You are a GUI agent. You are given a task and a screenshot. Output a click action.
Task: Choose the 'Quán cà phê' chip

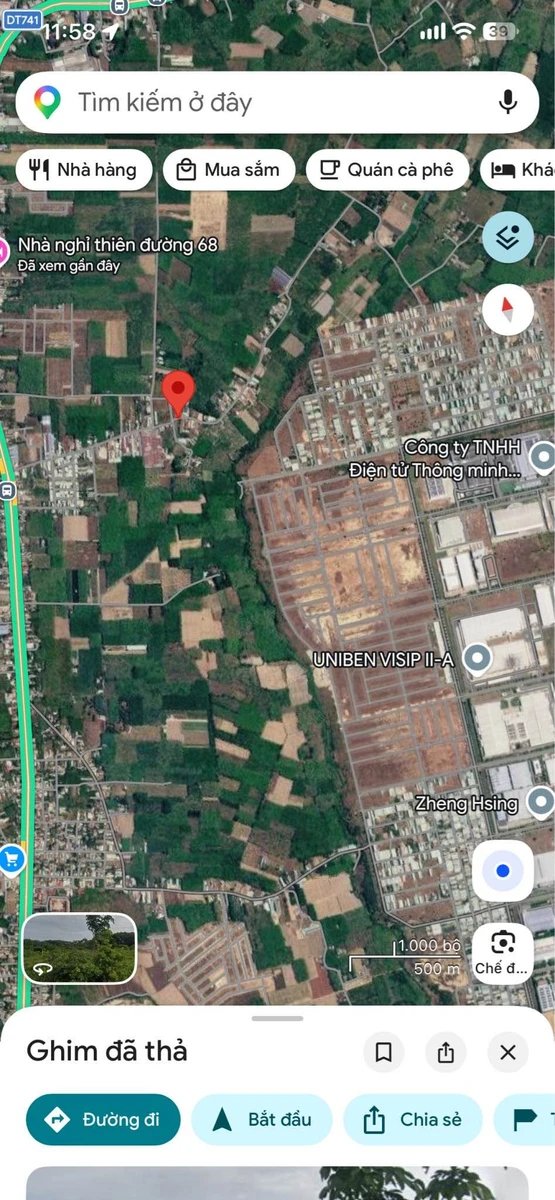pos(387,170)
